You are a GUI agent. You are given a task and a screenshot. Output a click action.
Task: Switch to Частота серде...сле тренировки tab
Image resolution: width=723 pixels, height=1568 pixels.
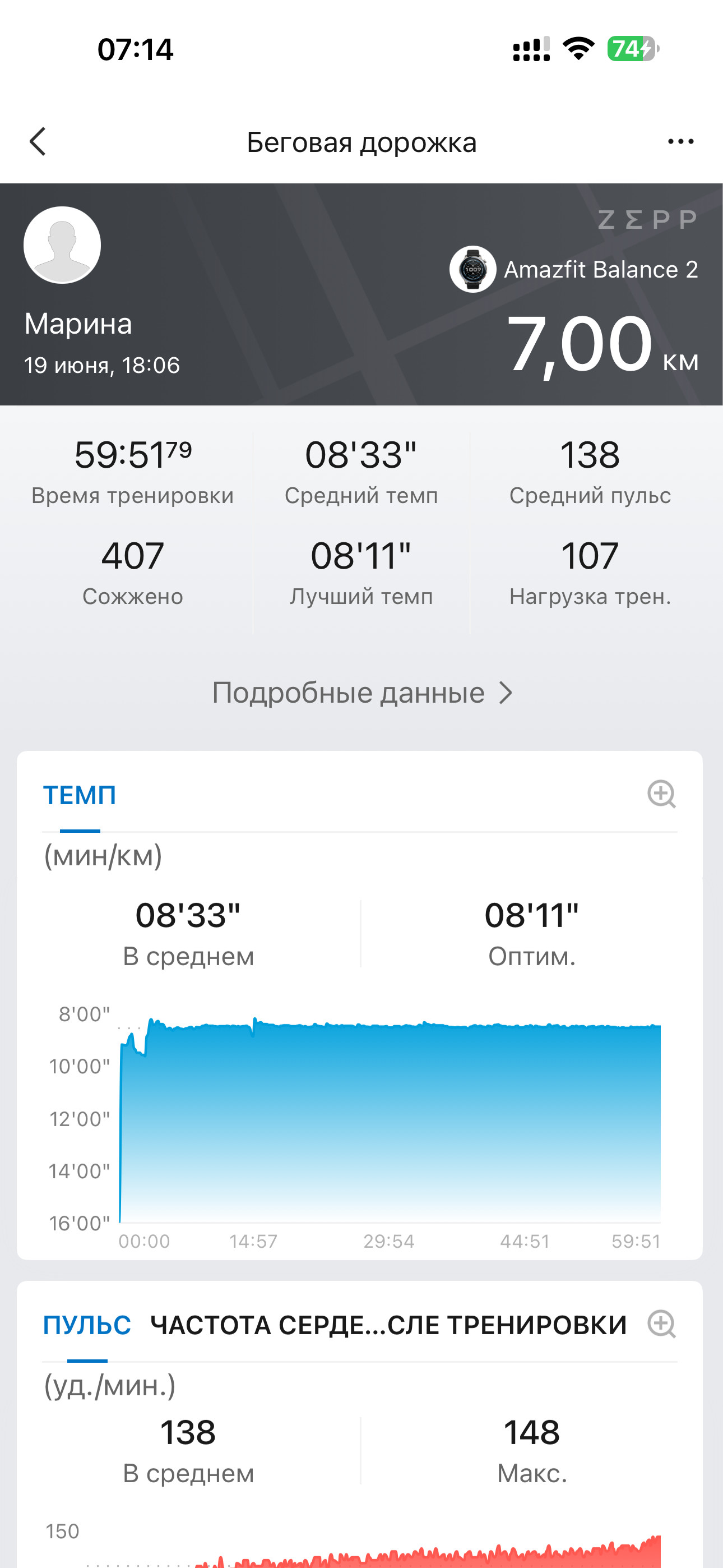(388, 1325)
